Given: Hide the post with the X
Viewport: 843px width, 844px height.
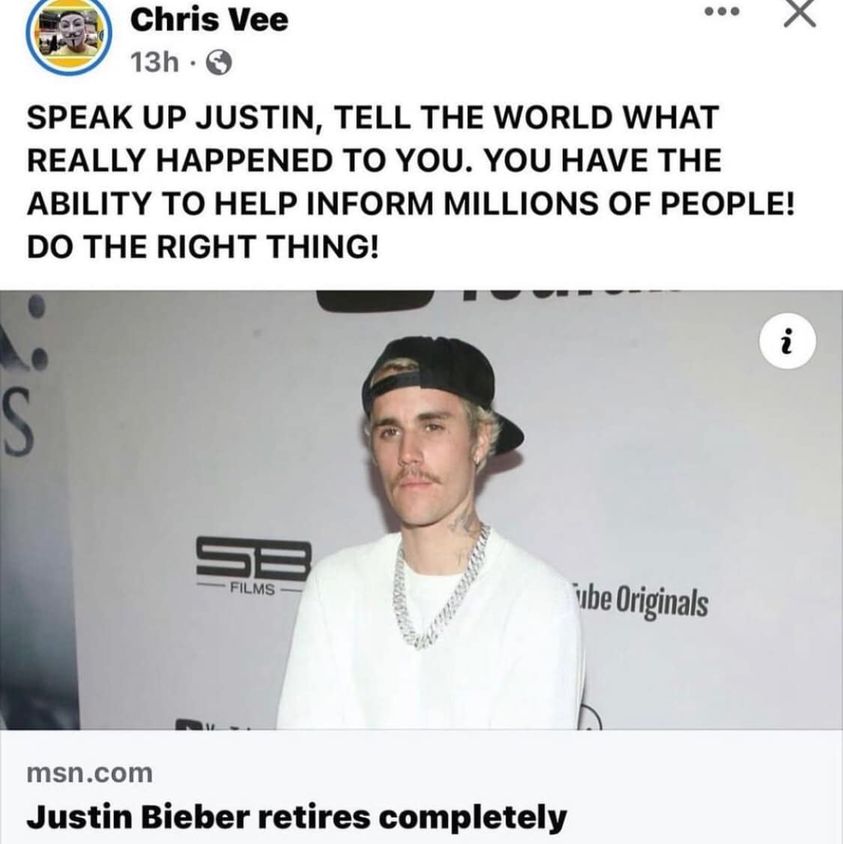Looking at the screenshot, I should [798, 12].
